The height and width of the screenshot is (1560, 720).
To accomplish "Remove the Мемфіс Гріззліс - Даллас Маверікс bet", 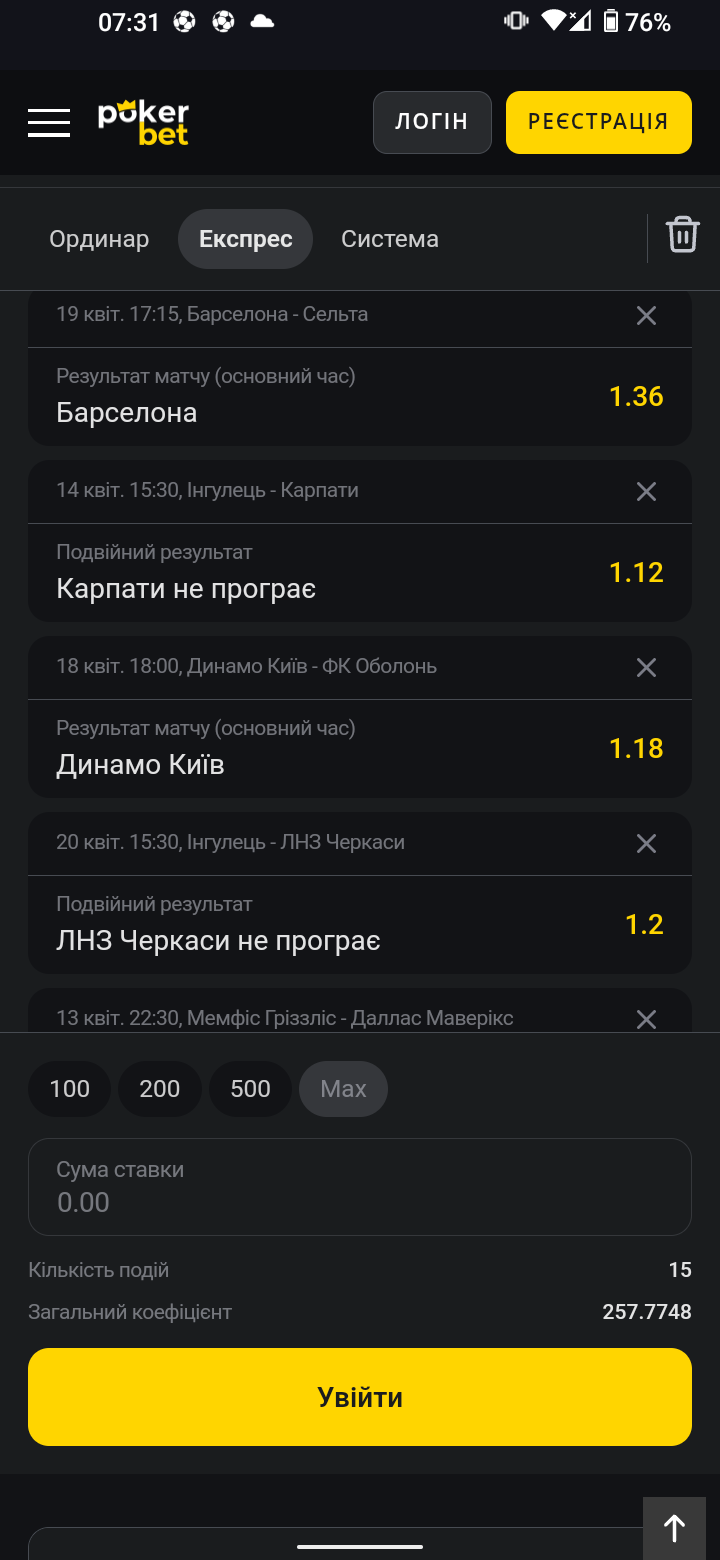I will [x=647, y=1019].
